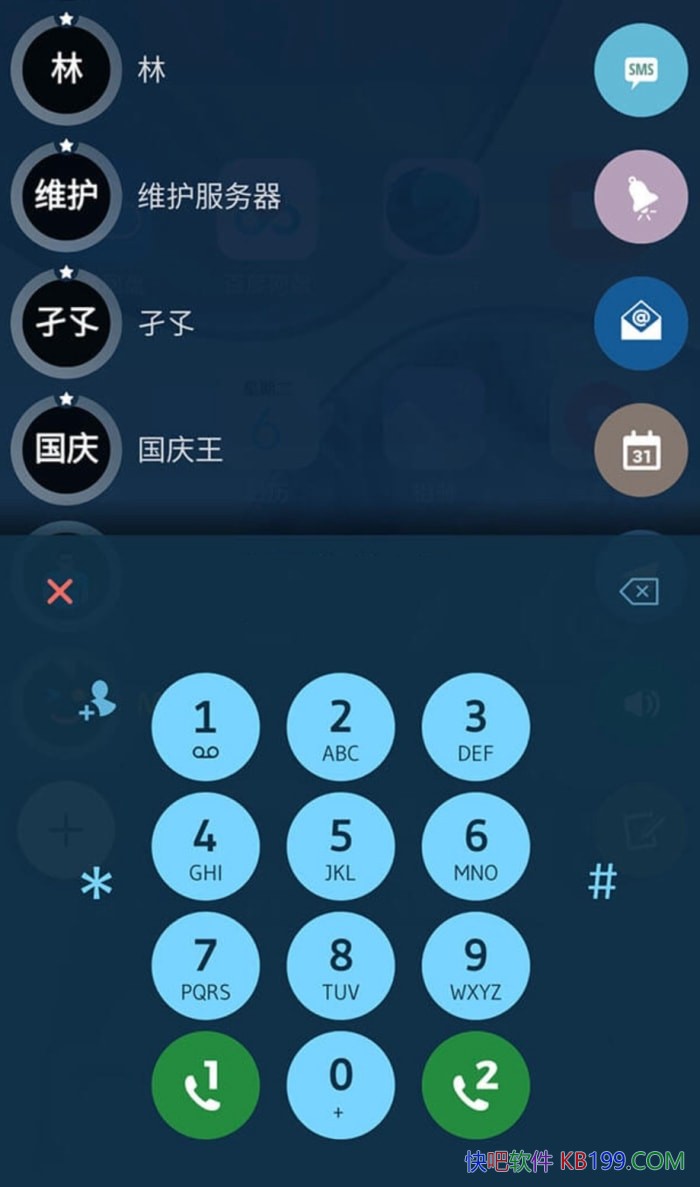Tap the 0 plus key
This screenshot has height=1187, width=700.
pyautogui.click(x=340, y=1085)
